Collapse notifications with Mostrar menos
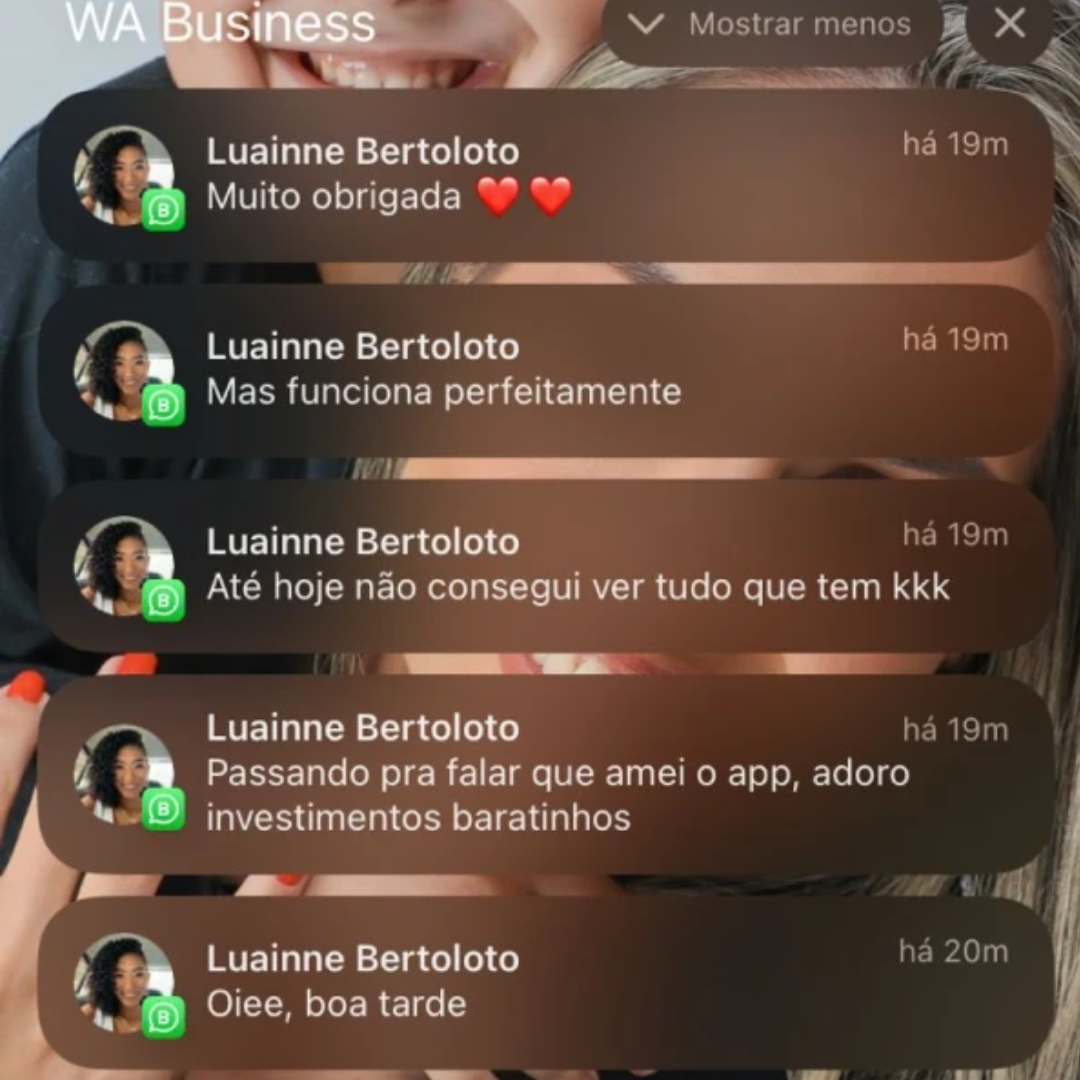This screenshot has height=1080, width=1080. [x=773, y=25]
